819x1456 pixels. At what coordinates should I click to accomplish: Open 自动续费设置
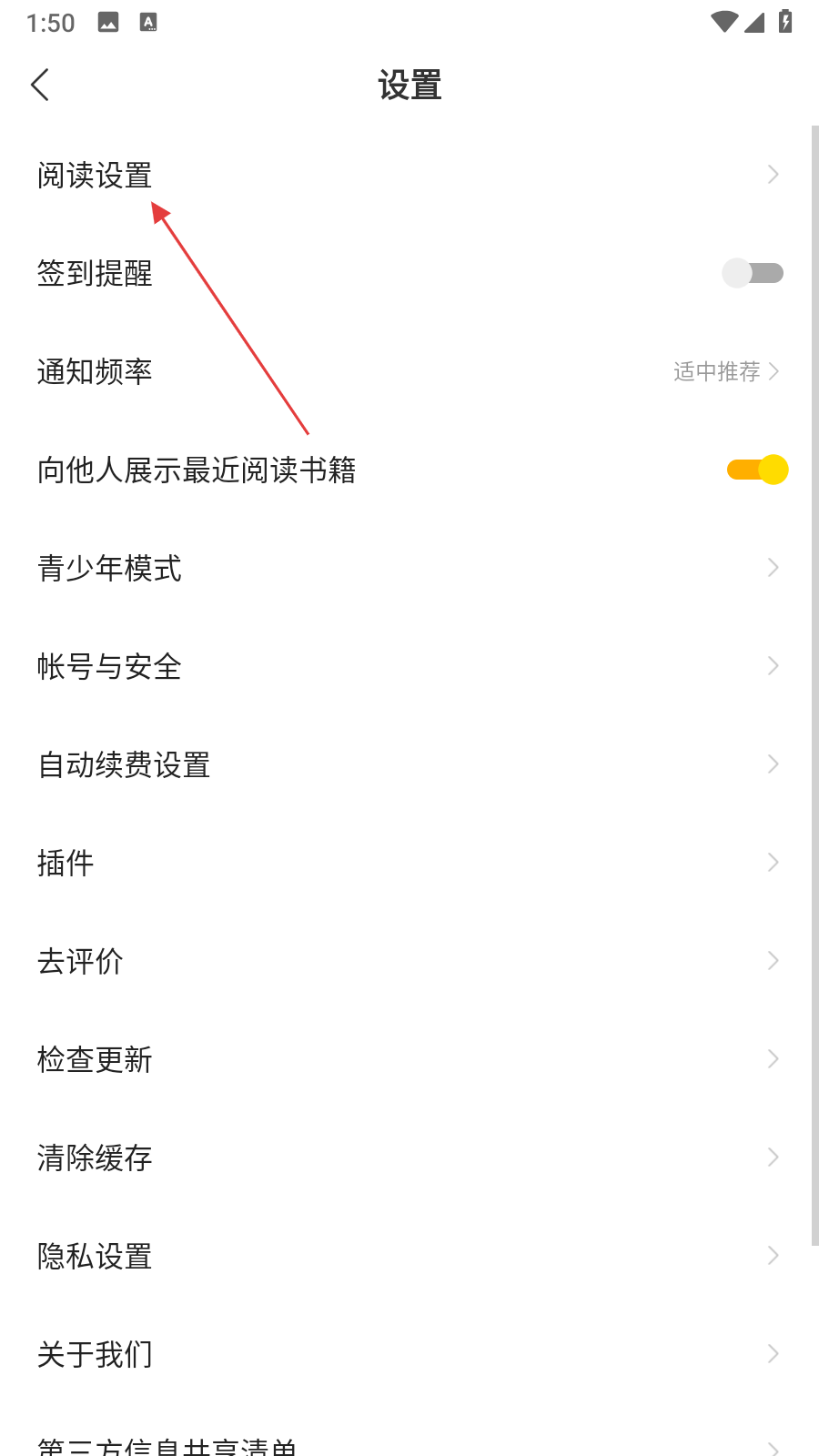pos(124,765)
